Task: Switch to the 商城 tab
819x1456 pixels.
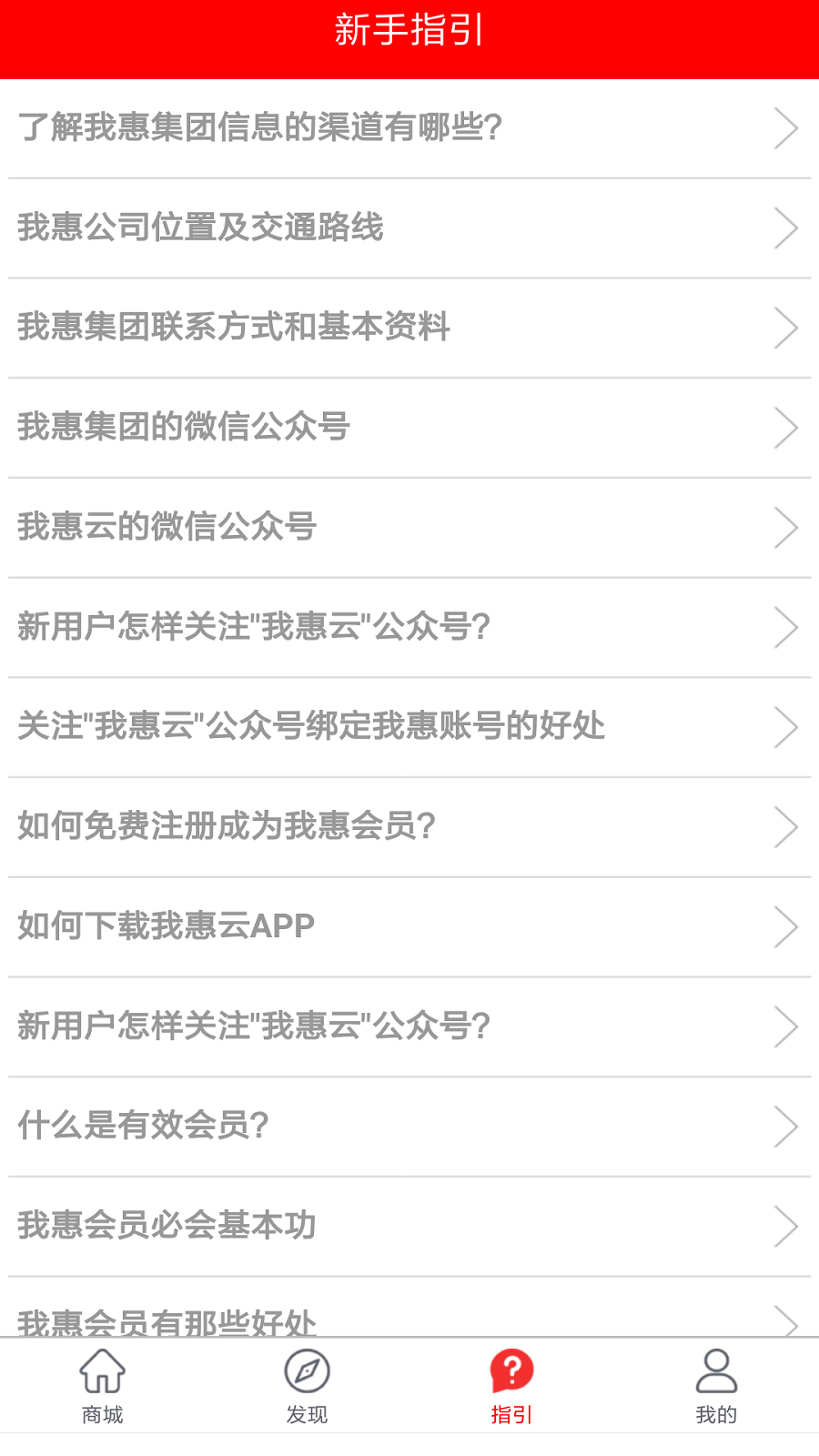Action: (102, 1386)
